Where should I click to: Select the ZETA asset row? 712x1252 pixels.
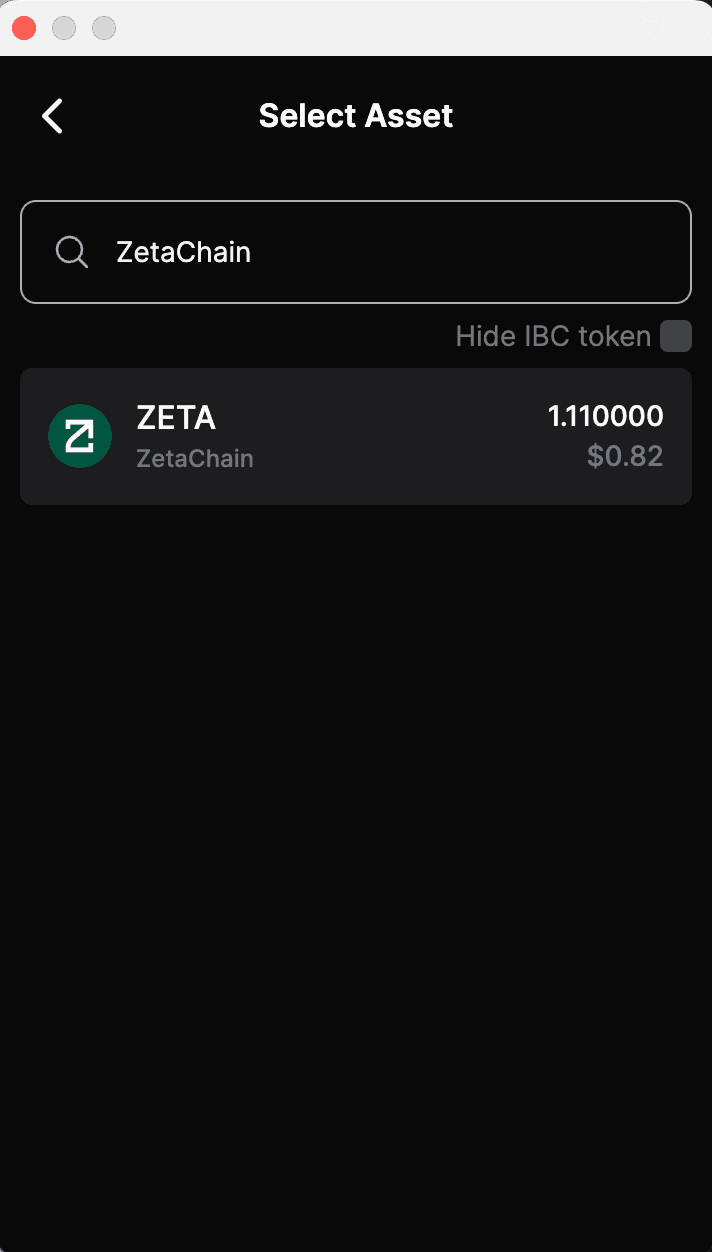pos(356,436)
